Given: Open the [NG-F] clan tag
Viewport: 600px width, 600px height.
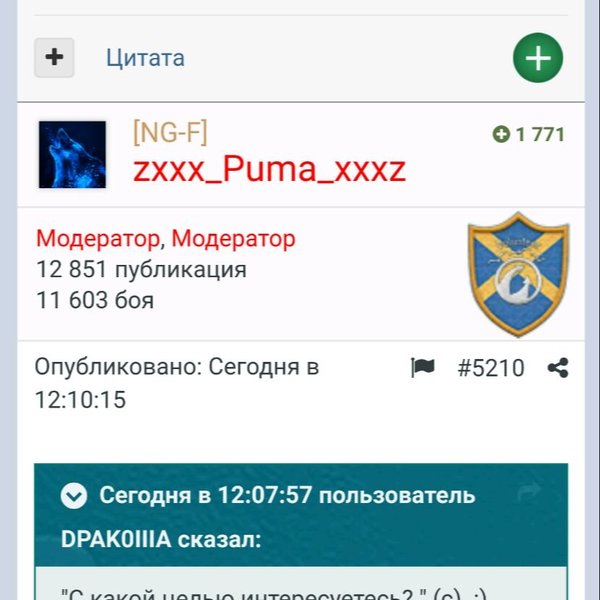Looking at the screenshot, I should click(x=170, y=132).
